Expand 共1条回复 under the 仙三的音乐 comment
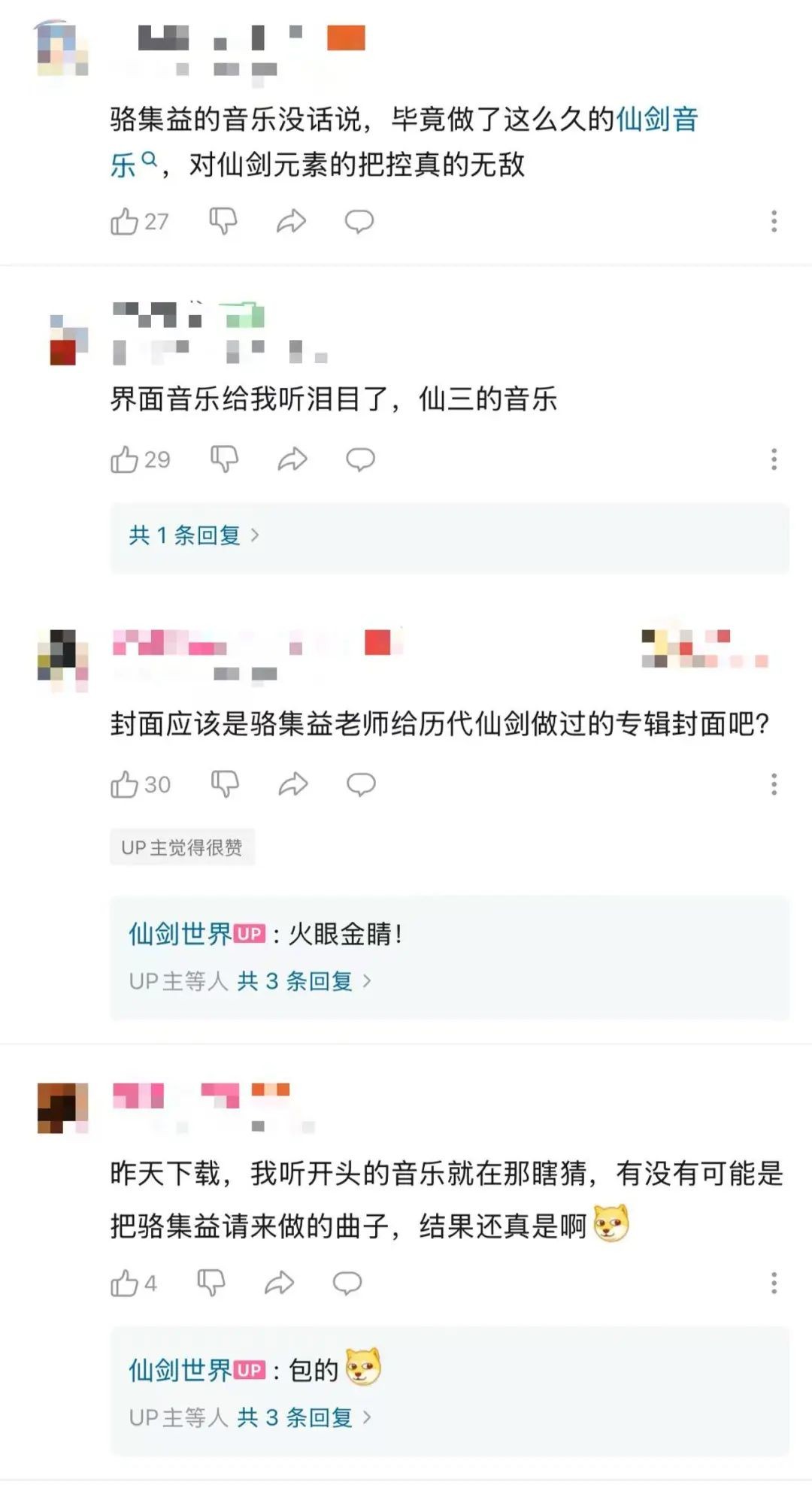 [x=193, y=535]
